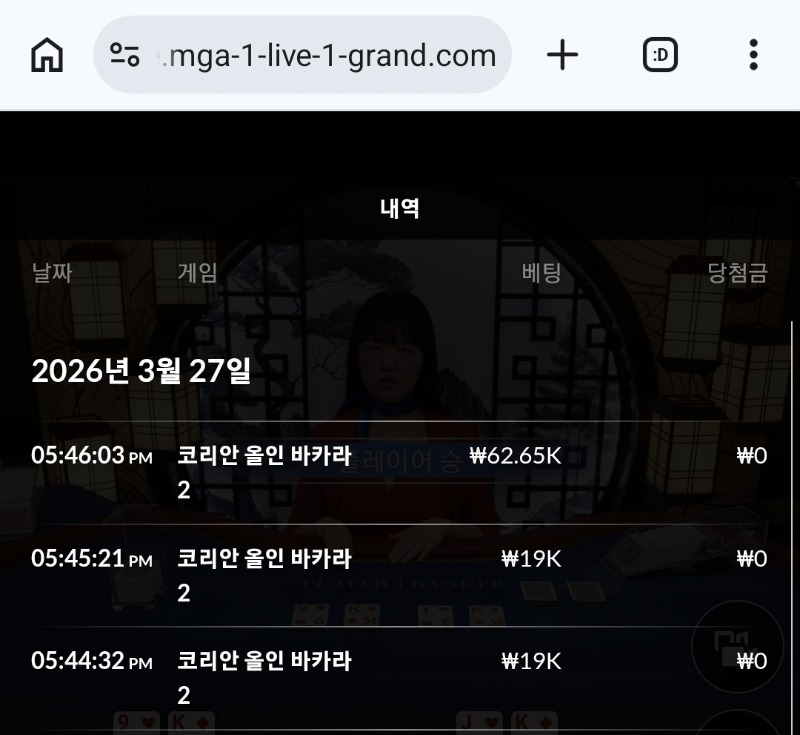
Task: Open the 05:44:32 PM ₩19K bet record
Action: point(398,677)
